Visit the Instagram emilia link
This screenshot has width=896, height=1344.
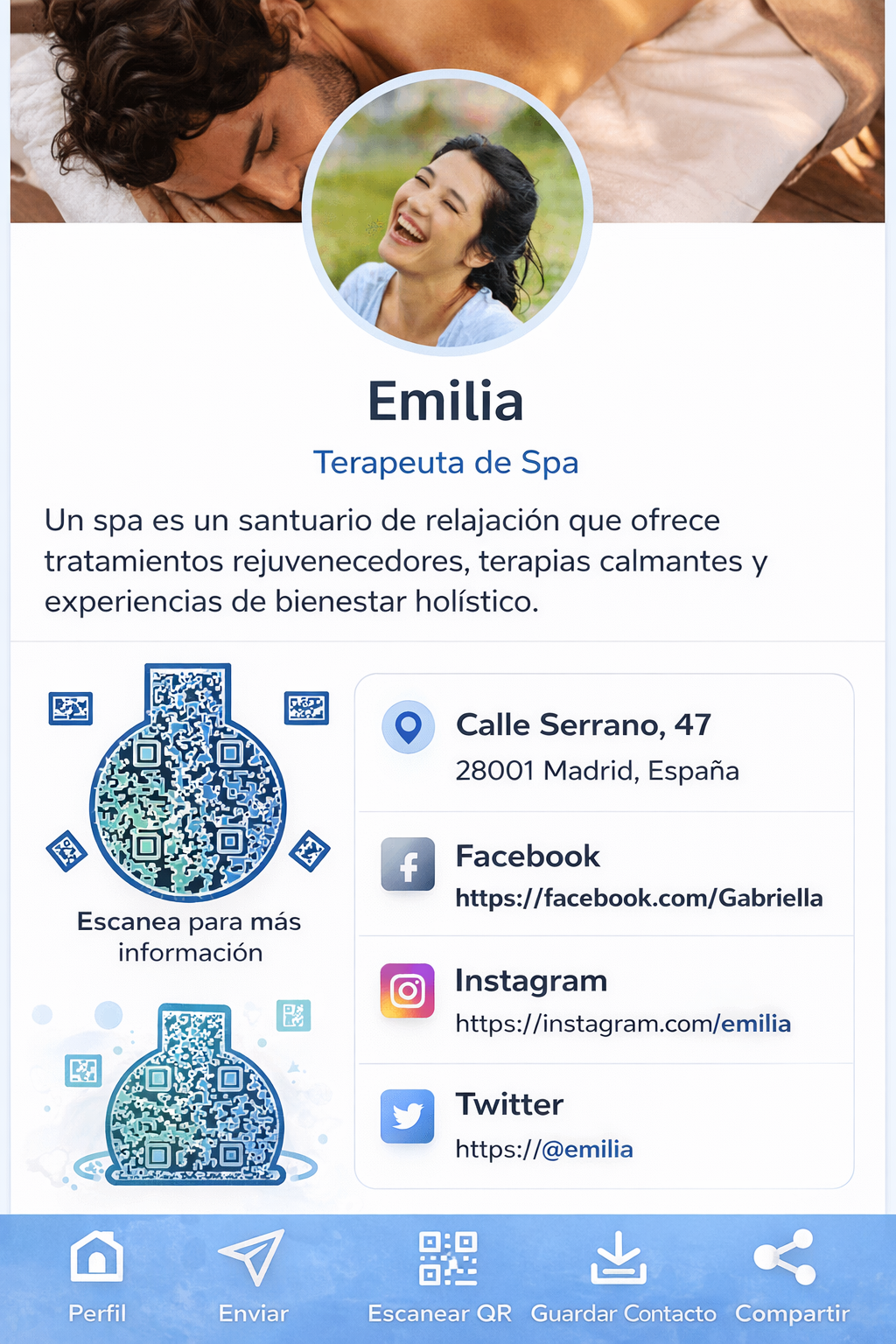pos(622,1023)
